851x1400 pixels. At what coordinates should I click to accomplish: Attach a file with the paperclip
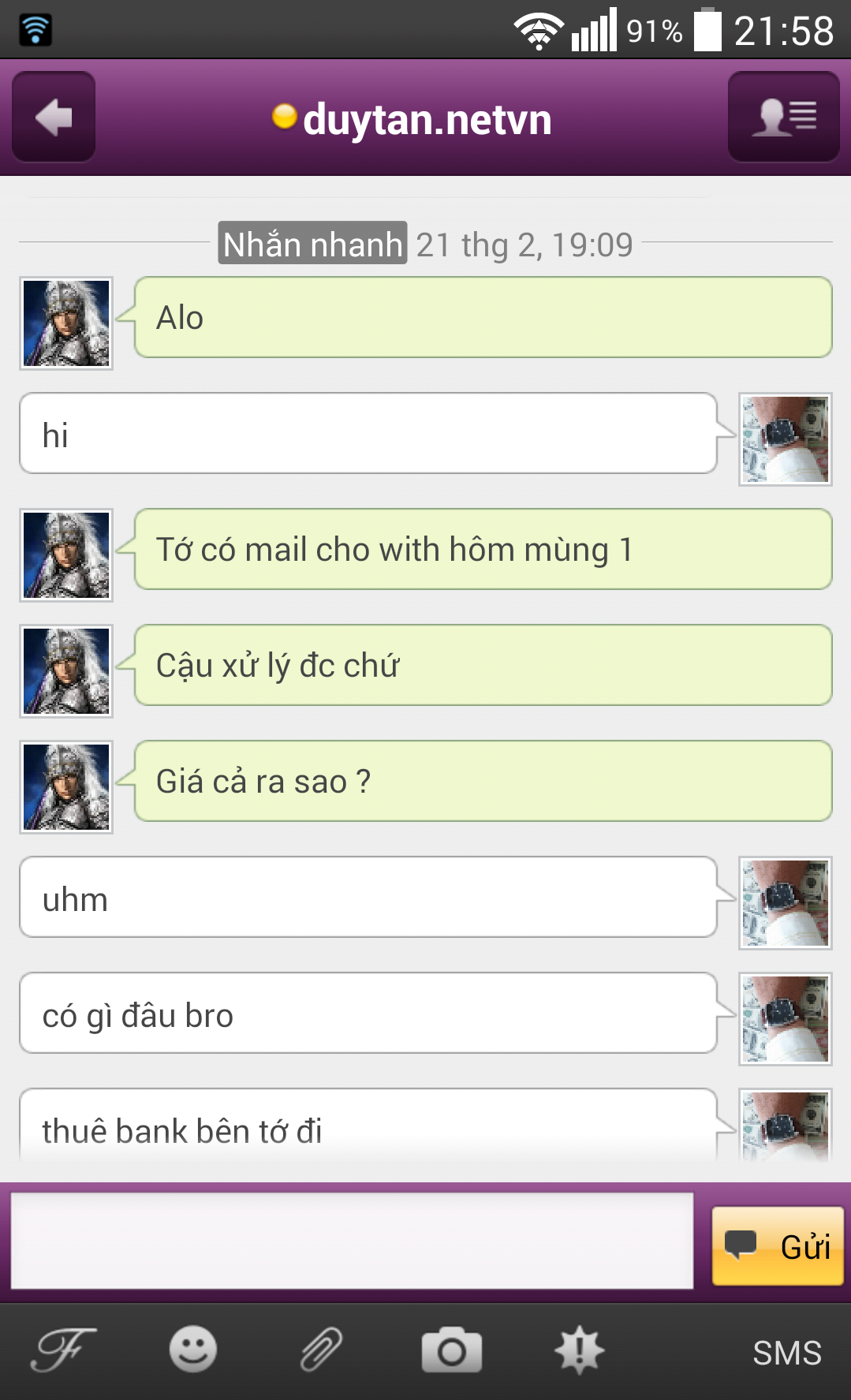pyautogui.click(x=322, y=1350)
